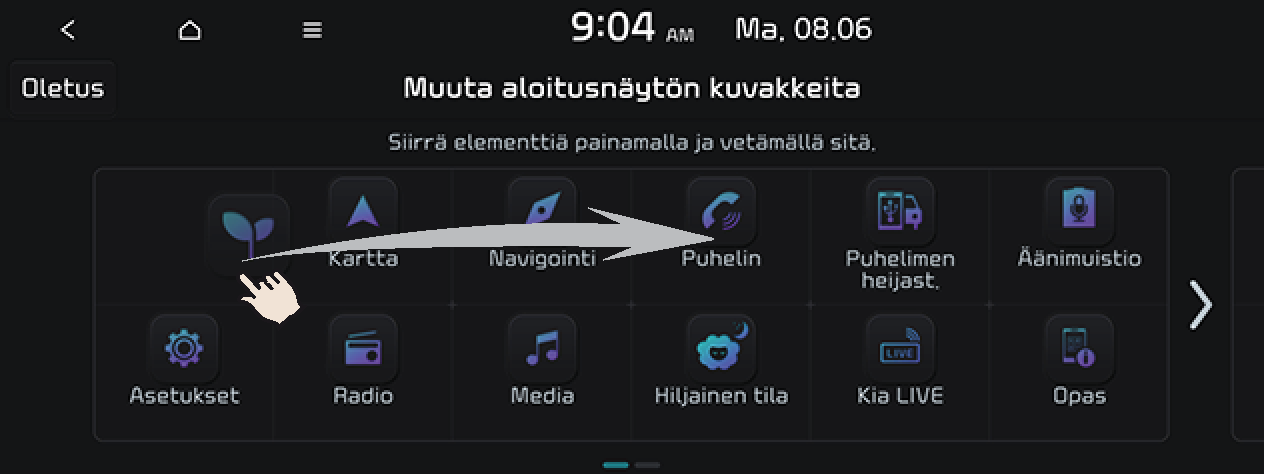Open the hamburger menu

tap(312, 30)
